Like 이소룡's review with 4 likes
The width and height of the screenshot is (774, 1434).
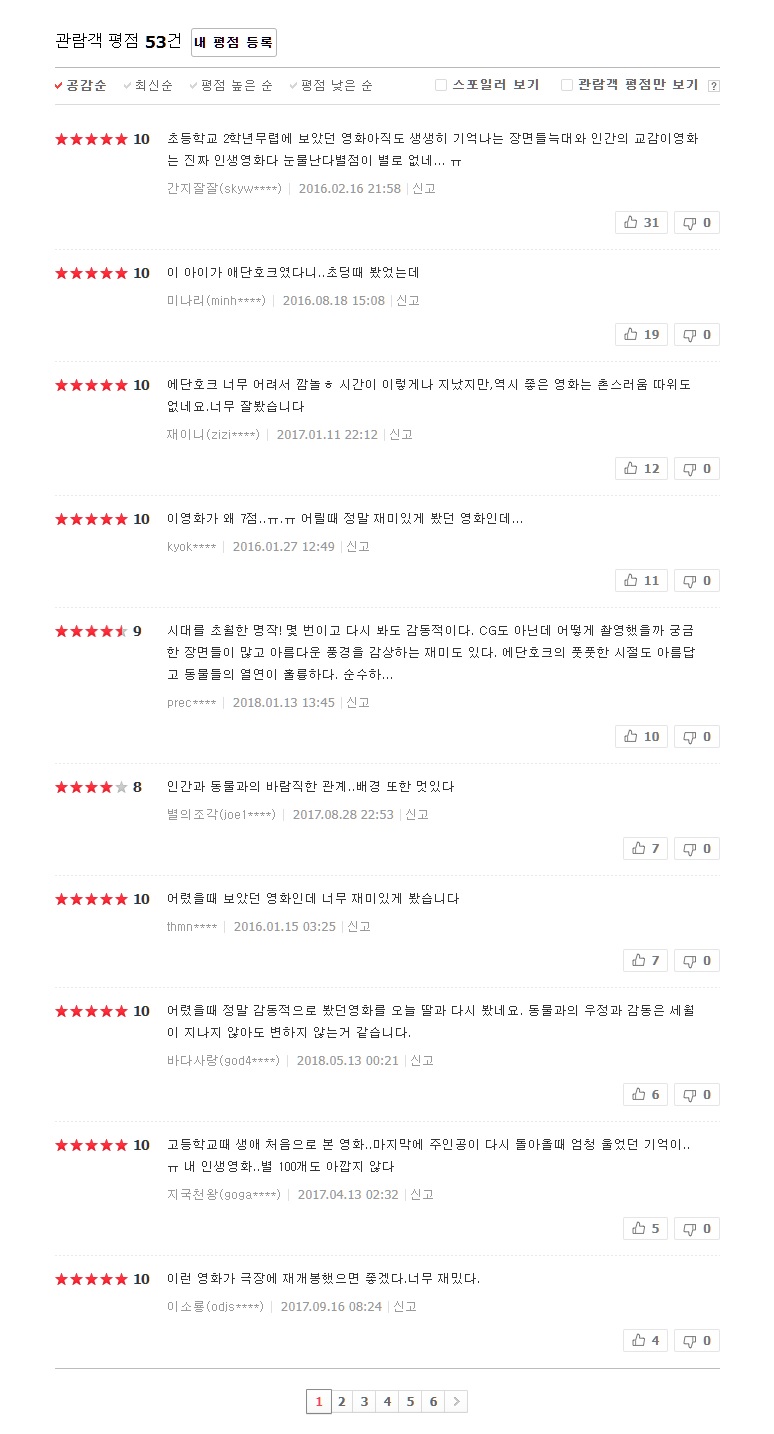[x=645, y=1340]
